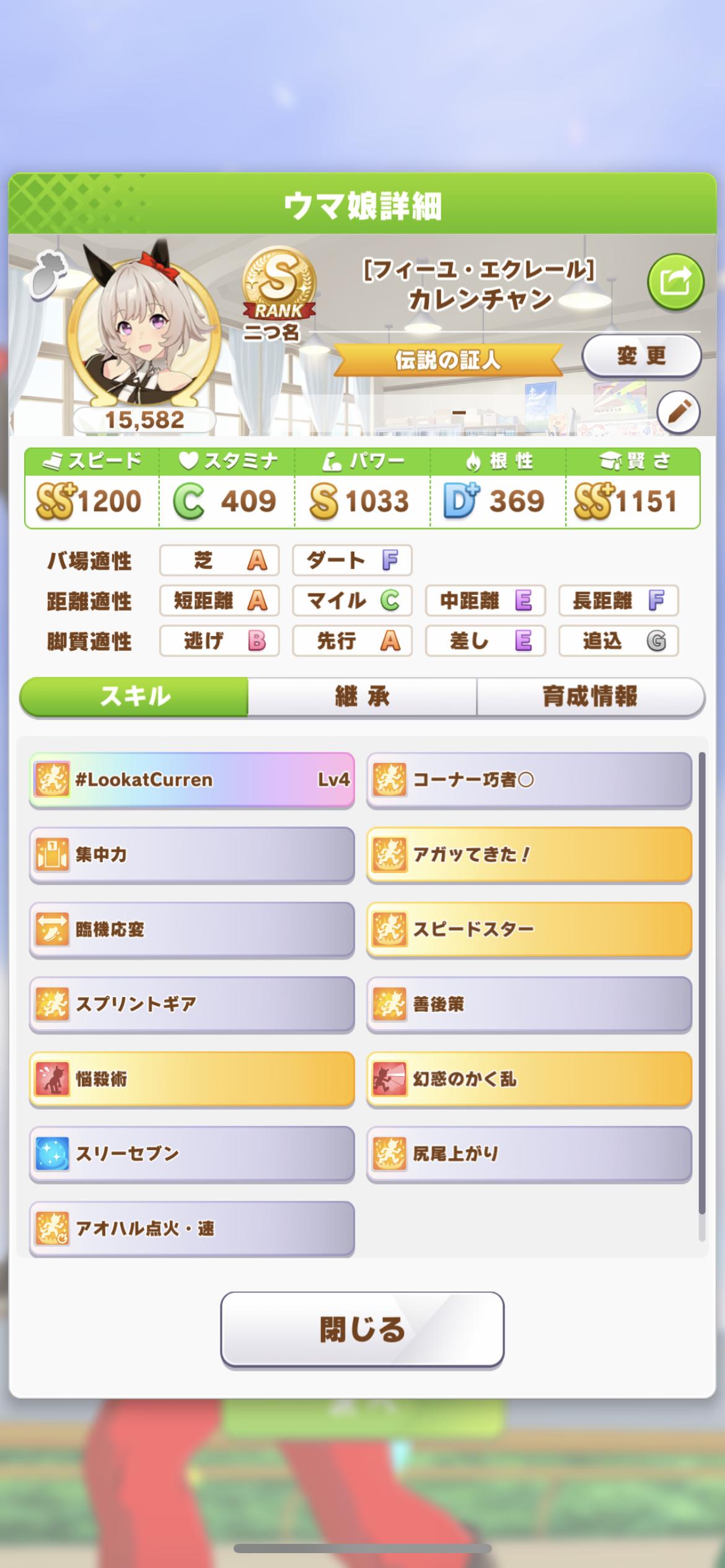The width and height of the screenshot is (725, 1568).
Task: View the 臨機応変 skill
Action: pyautogui.click(x=191, y=930)
